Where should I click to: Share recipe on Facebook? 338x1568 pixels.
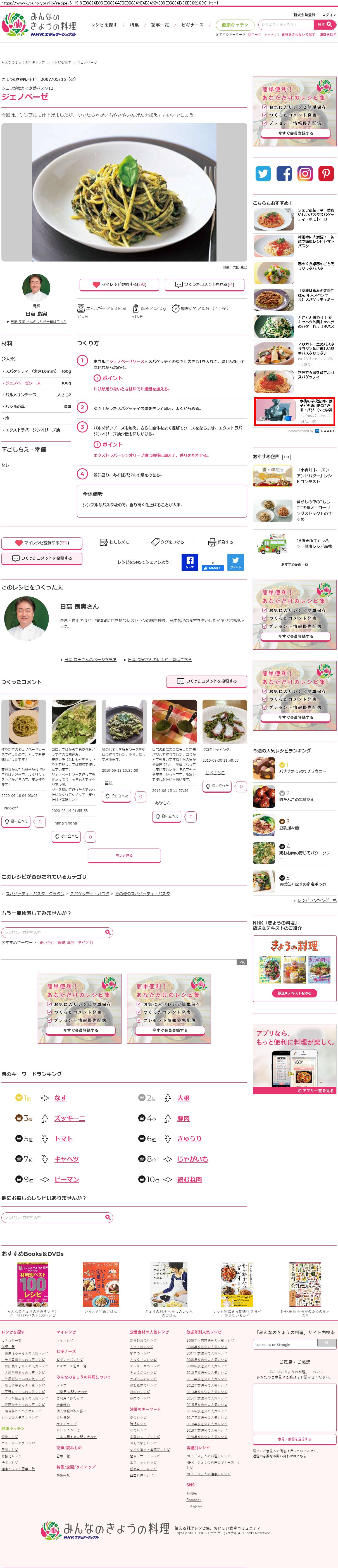(x=189, y=562)
